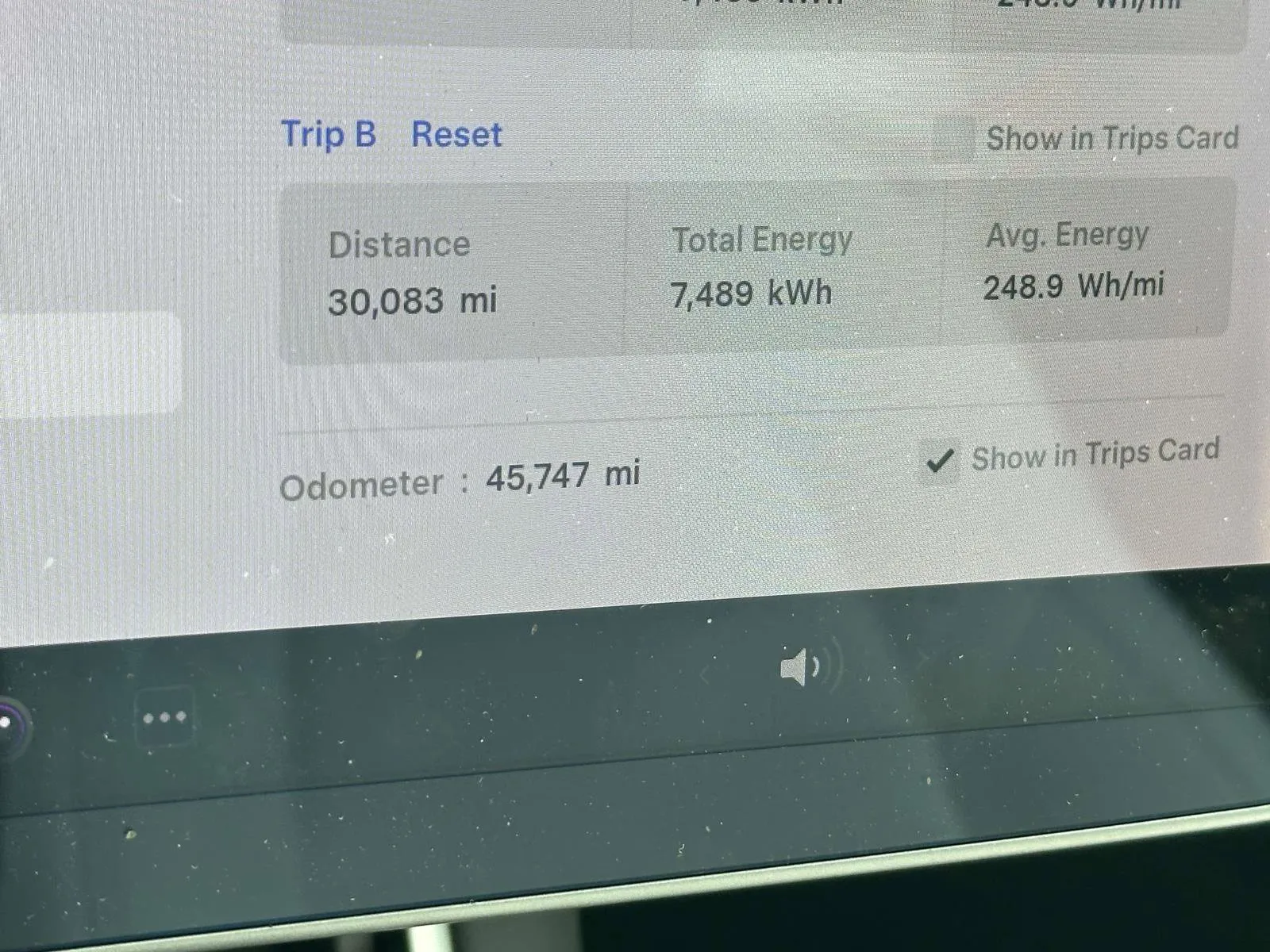Raise volume with the right chevron
The height and width of the screenshot is (952, 1270).
click(x=923, y=658)
